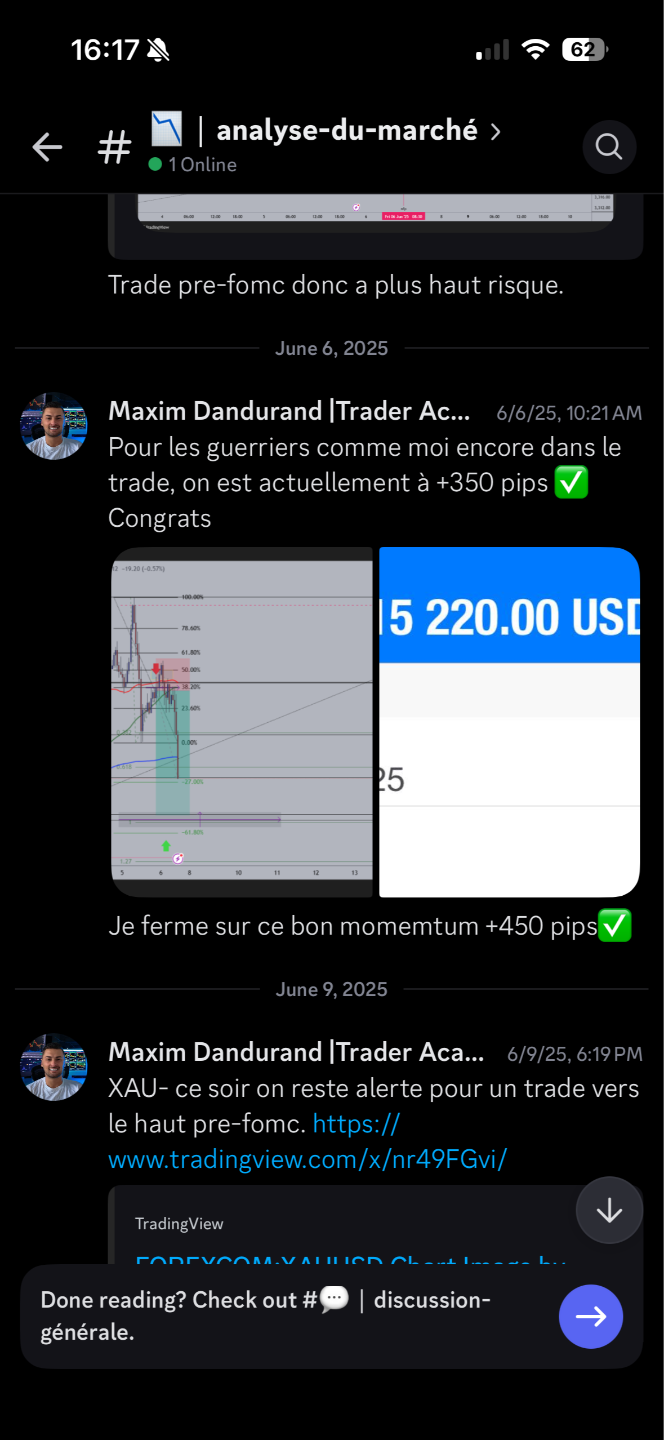Open the tradingview.com chart link
Viewport: 664px width, 1440px height.
pyautogui.click(x=308, y=1159)
